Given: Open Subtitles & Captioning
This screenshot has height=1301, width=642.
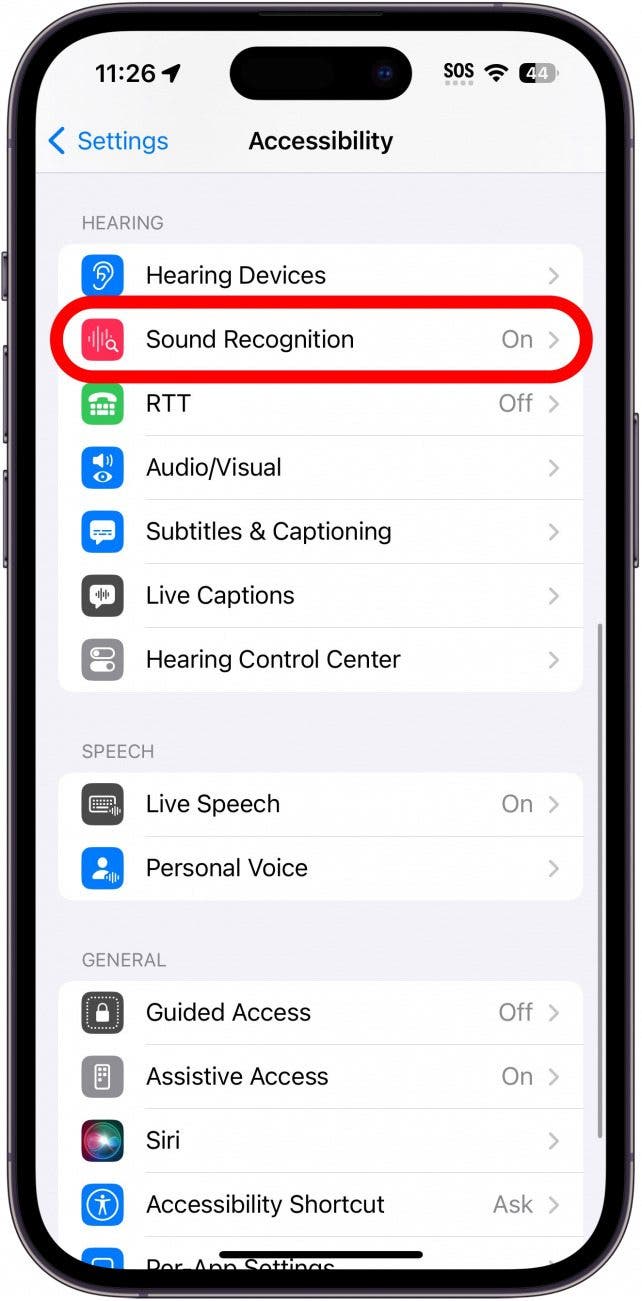Looking at the screenshot, I should 320,532.
